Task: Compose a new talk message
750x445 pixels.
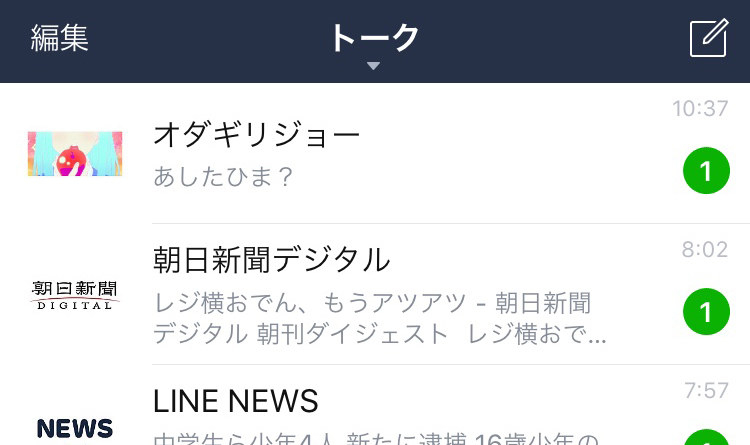Action: tap(708, 39)
